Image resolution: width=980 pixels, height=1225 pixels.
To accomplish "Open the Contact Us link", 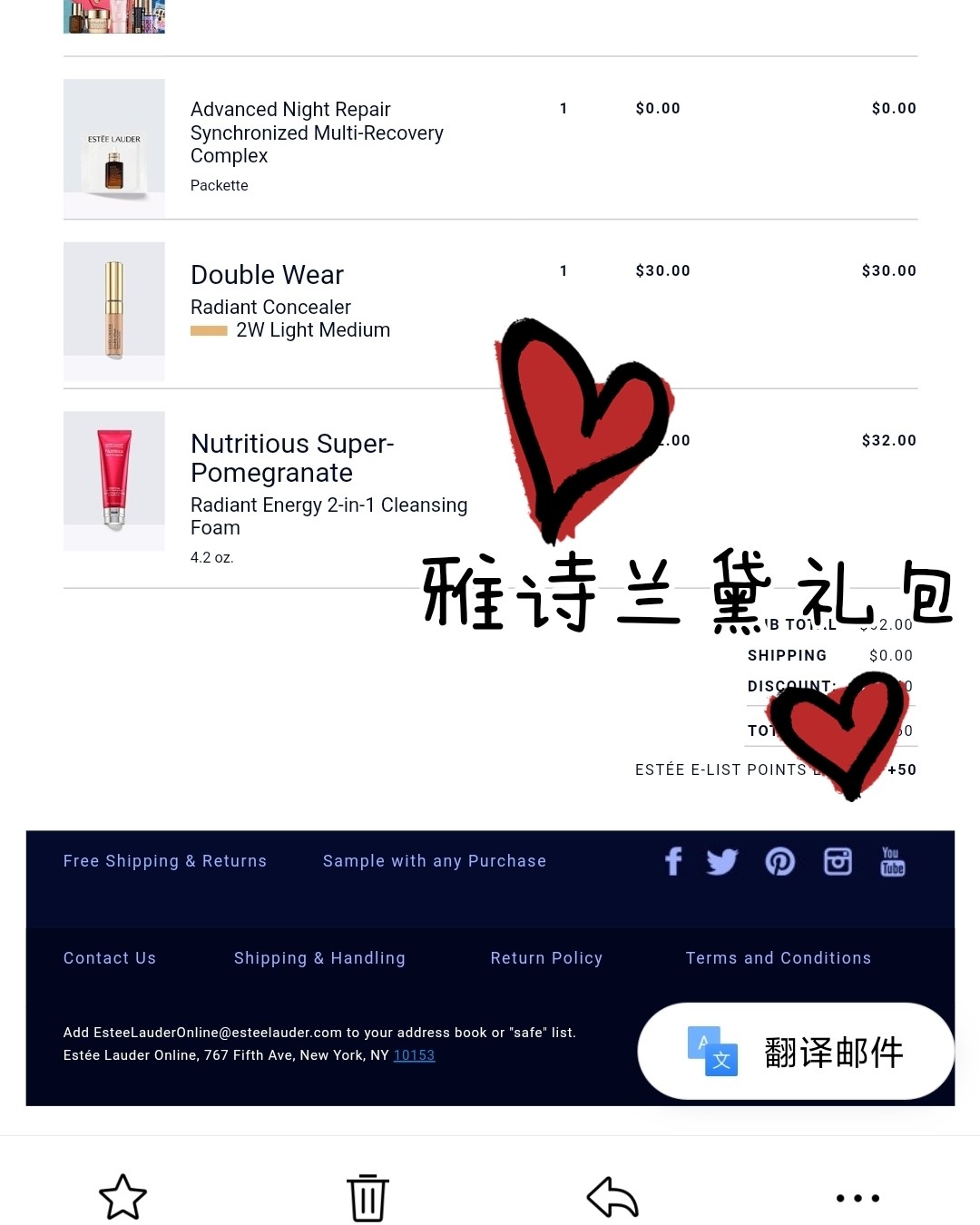I will coord(110,958).
